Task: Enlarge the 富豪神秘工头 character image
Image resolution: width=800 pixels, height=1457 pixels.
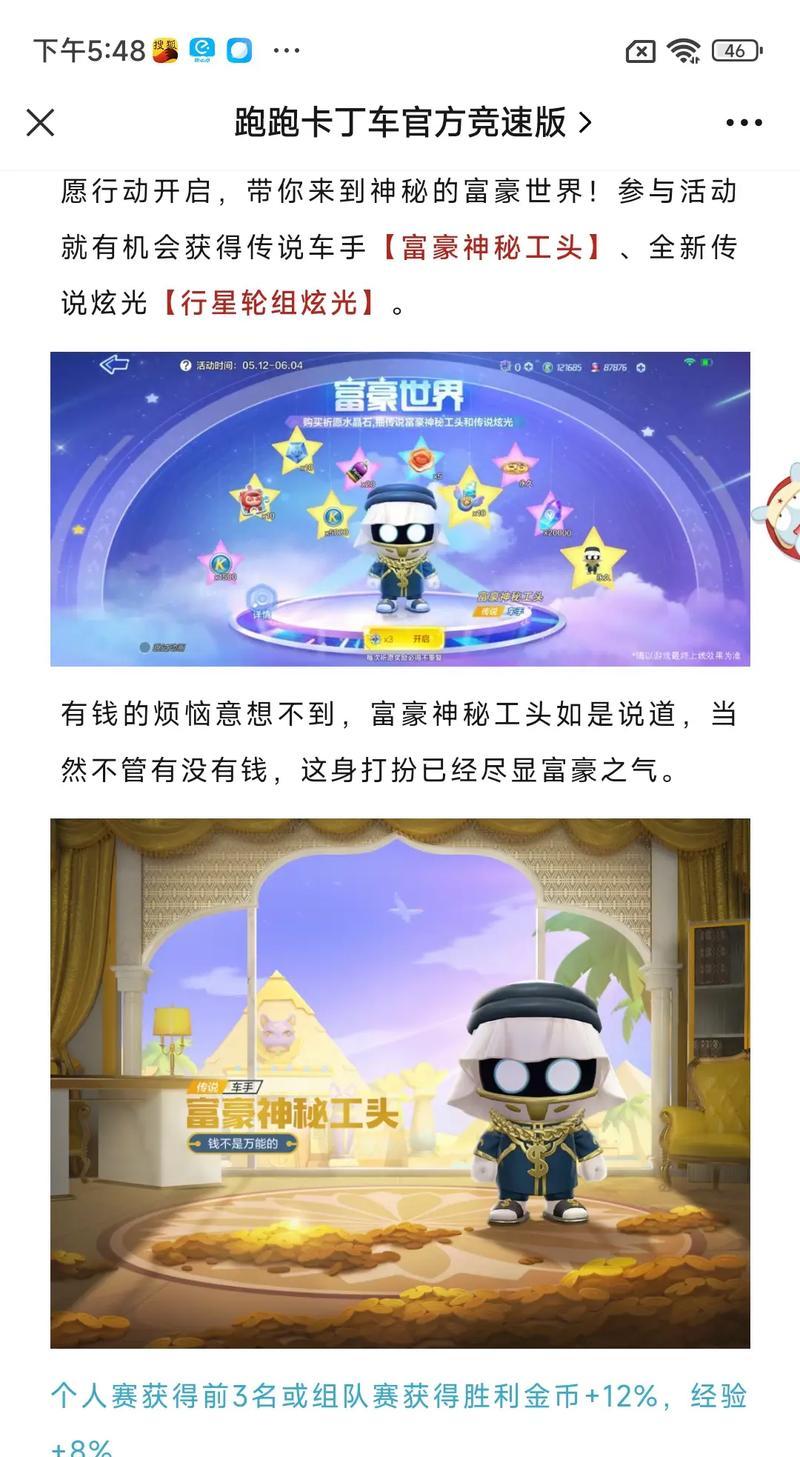Action: (400, 1082)
